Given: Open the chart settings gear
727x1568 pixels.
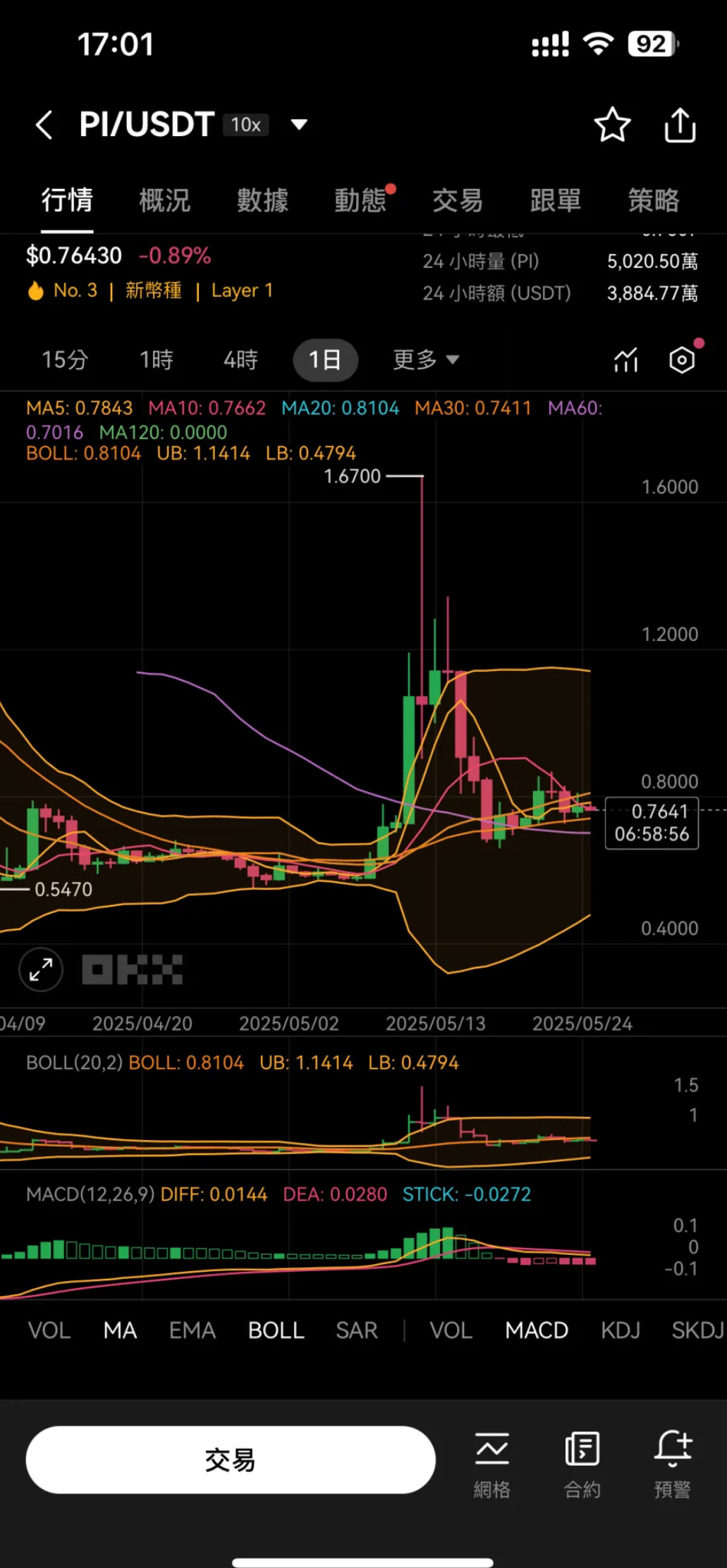Looking at the screenshot, I should point(682,360).
